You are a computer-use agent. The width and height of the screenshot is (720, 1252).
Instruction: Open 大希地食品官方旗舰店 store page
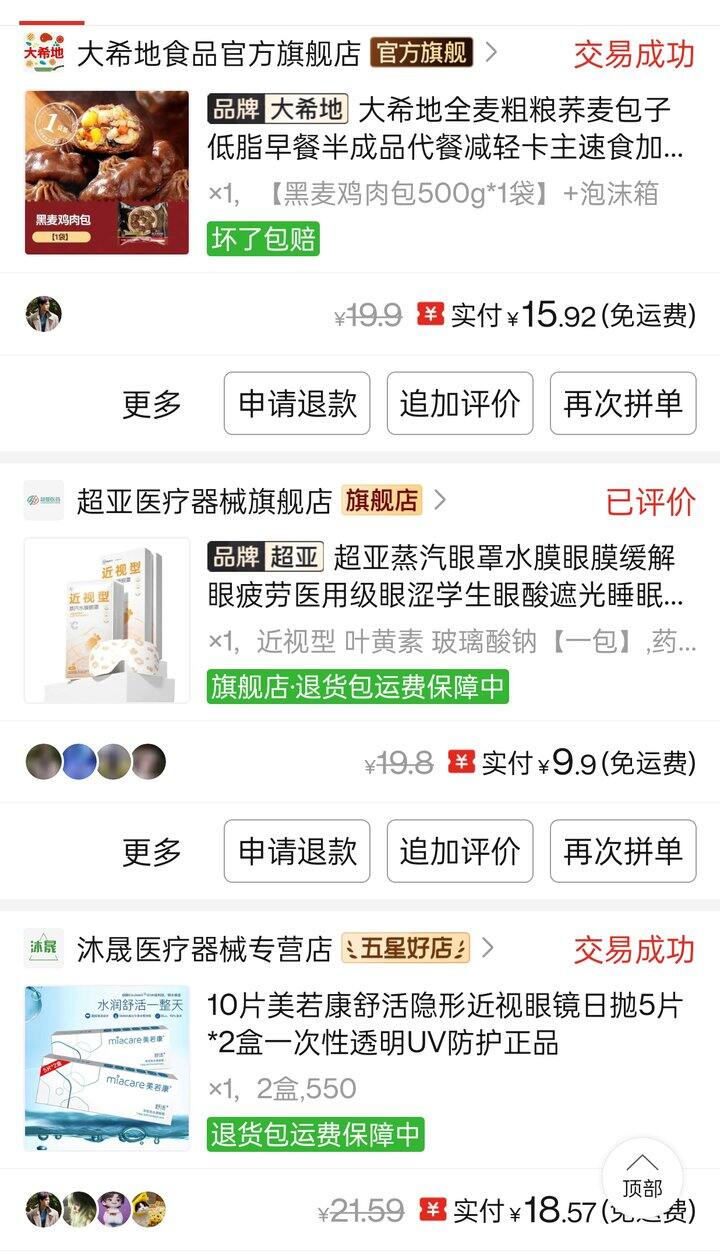[218, 53]
